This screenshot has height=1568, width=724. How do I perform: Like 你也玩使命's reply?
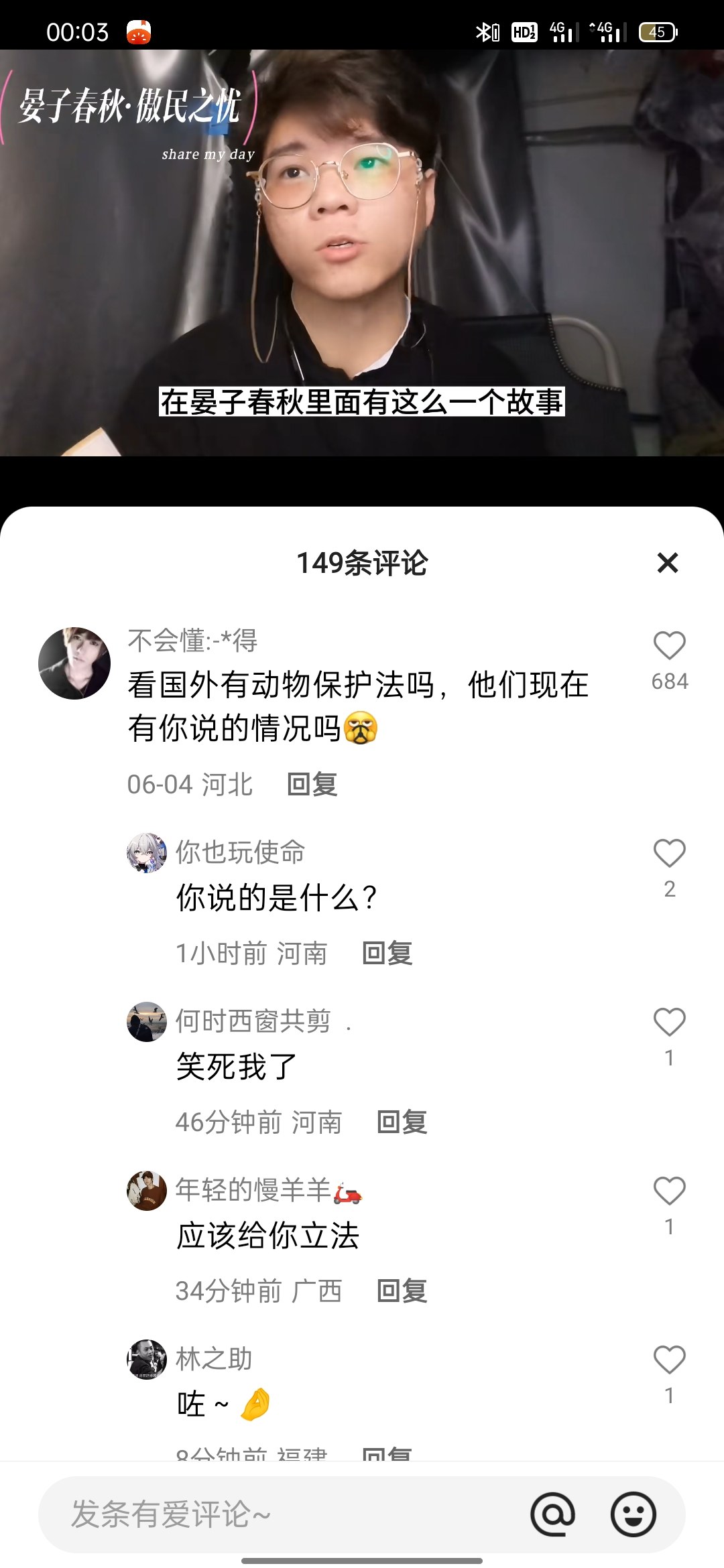tap(669, 854)
